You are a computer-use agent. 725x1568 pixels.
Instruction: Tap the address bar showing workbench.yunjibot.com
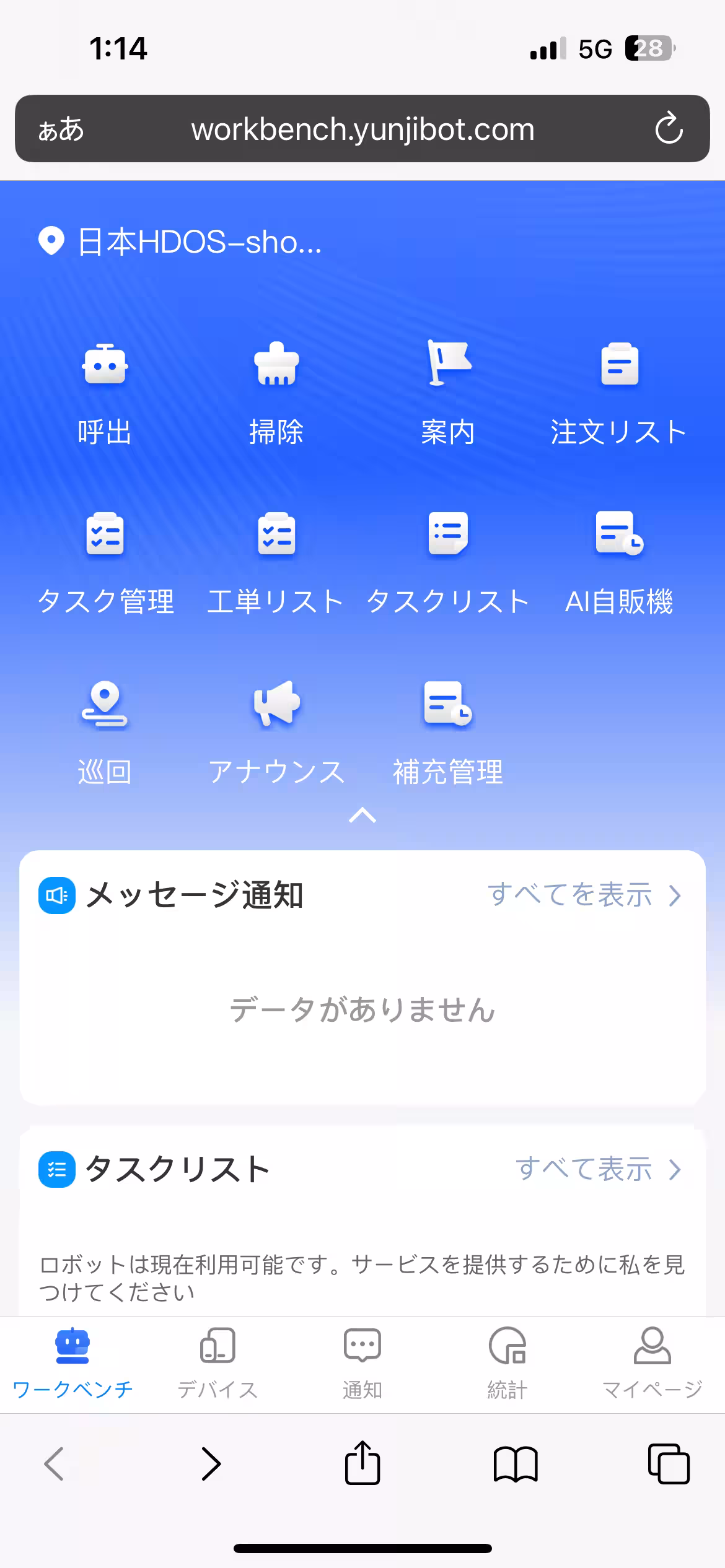tap(362, 129)
